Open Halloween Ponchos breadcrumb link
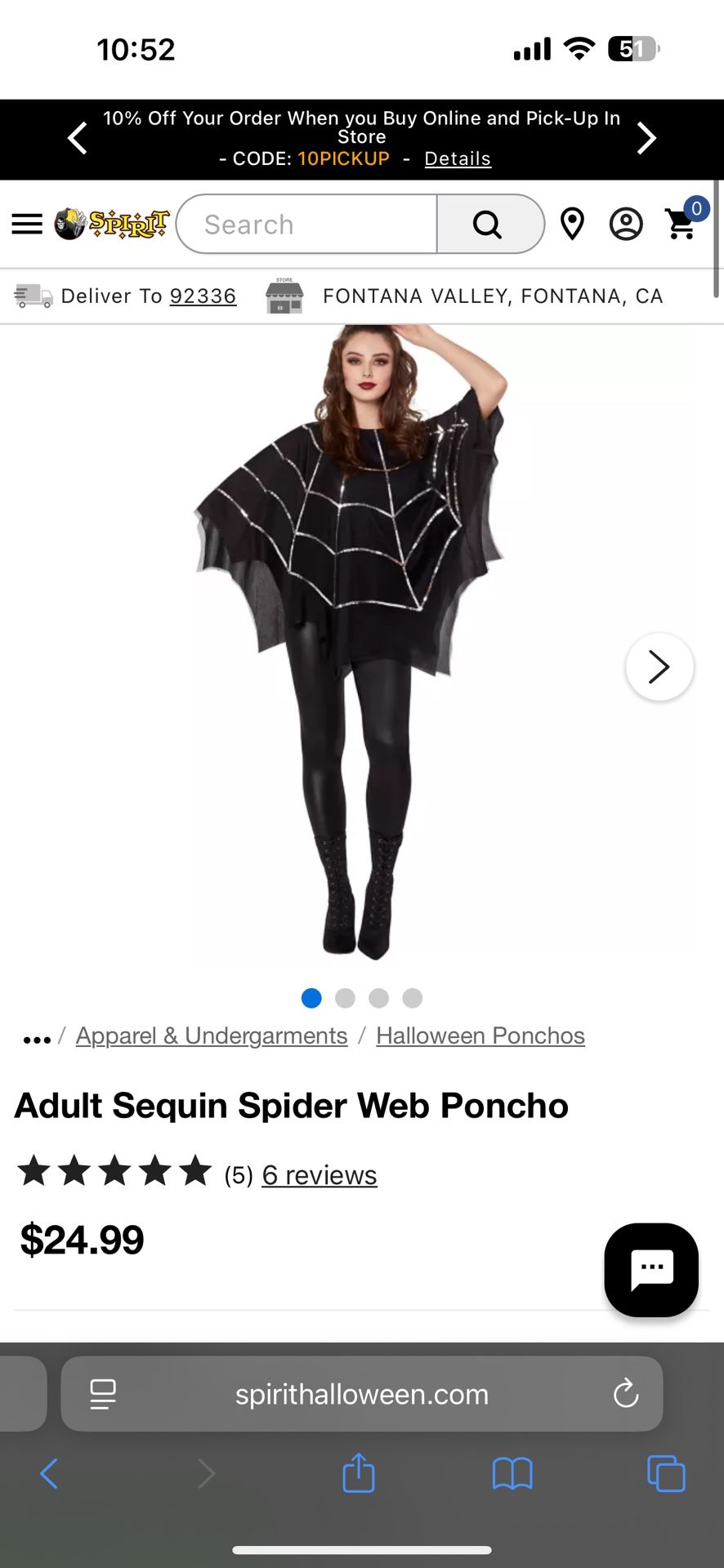Screen dimensions: 724x1568 (480, 1036)
